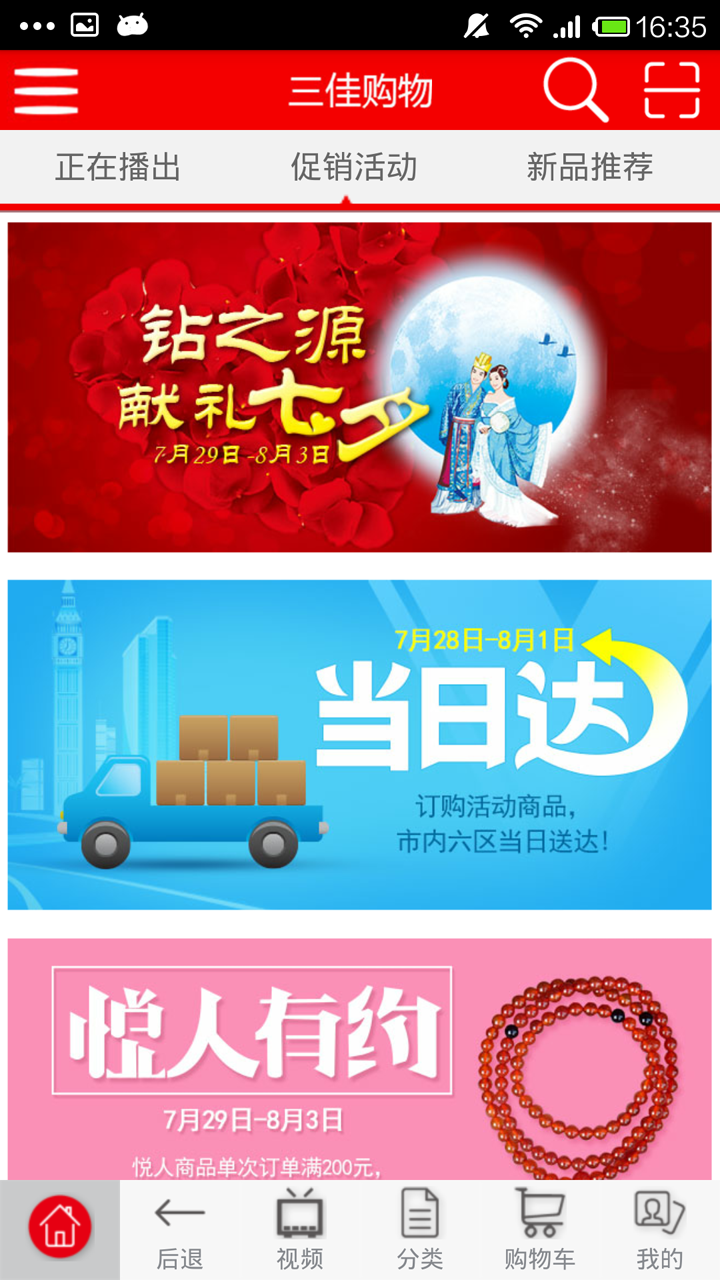Go to the home page
This screenshot has height=1280, width=720.
60,1228
